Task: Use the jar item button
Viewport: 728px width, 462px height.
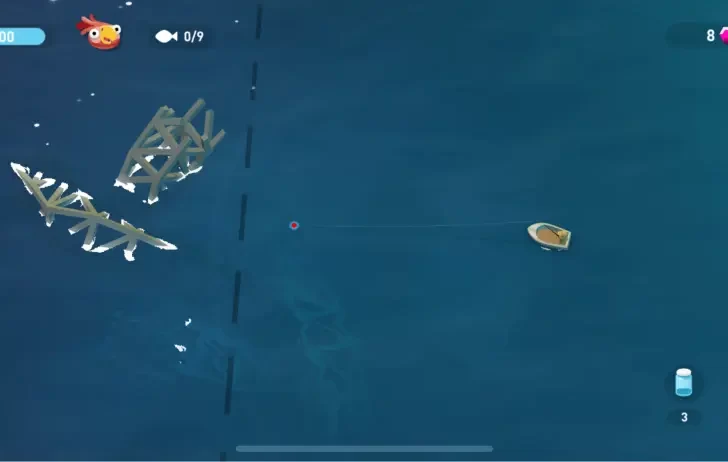Action: [x=684, y=383]
